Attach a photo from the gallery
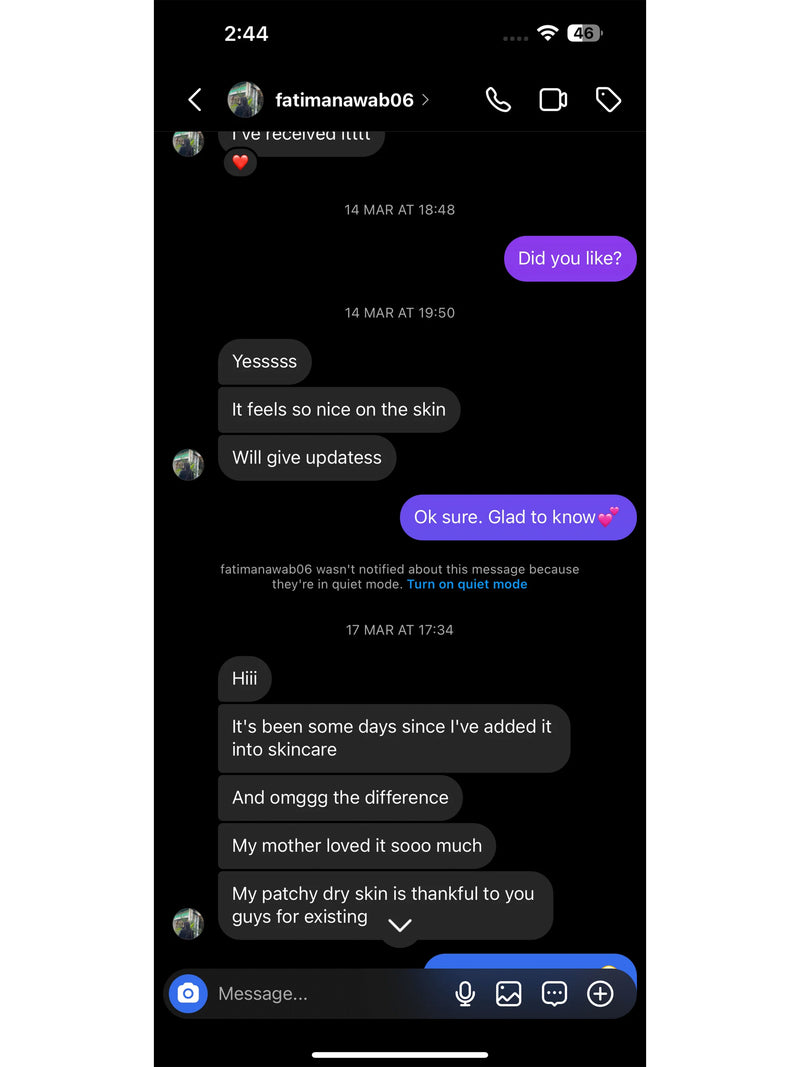This screenshot has height=1067, width=800. 509,993
